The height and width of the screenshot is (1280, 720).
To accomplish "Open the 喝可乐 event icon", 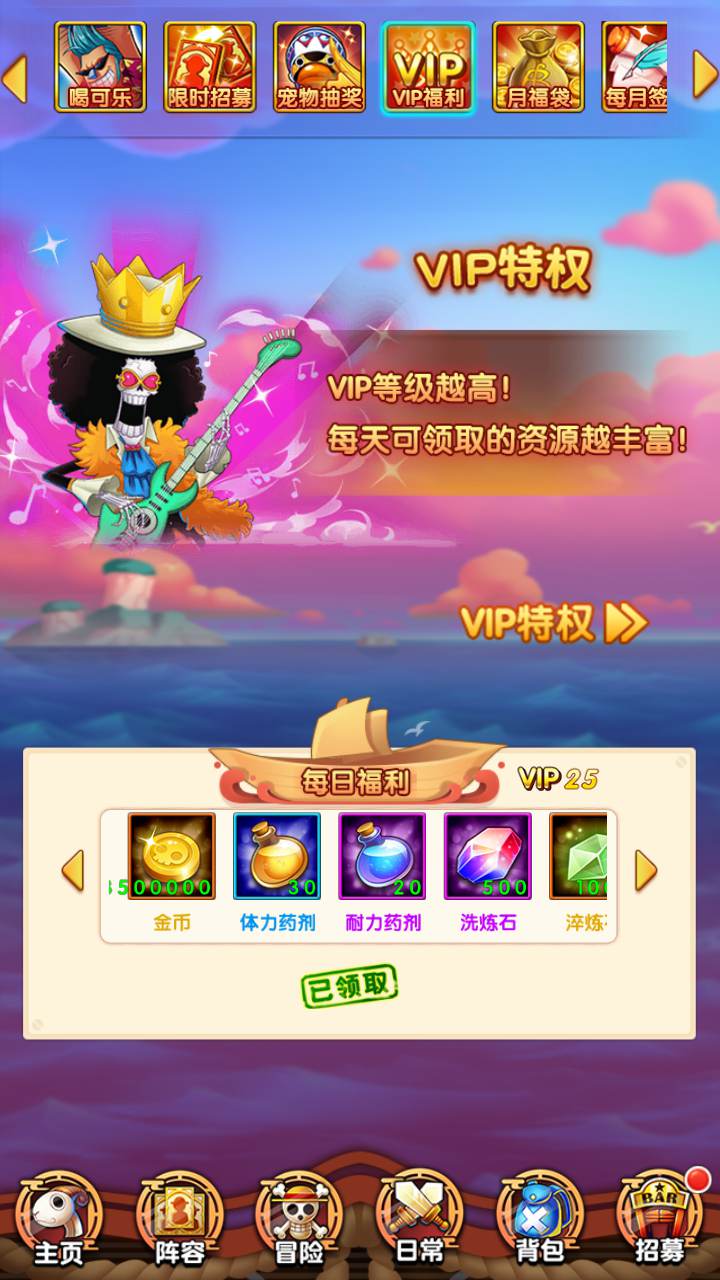I will pyautogui.click(x=100, y=66).
